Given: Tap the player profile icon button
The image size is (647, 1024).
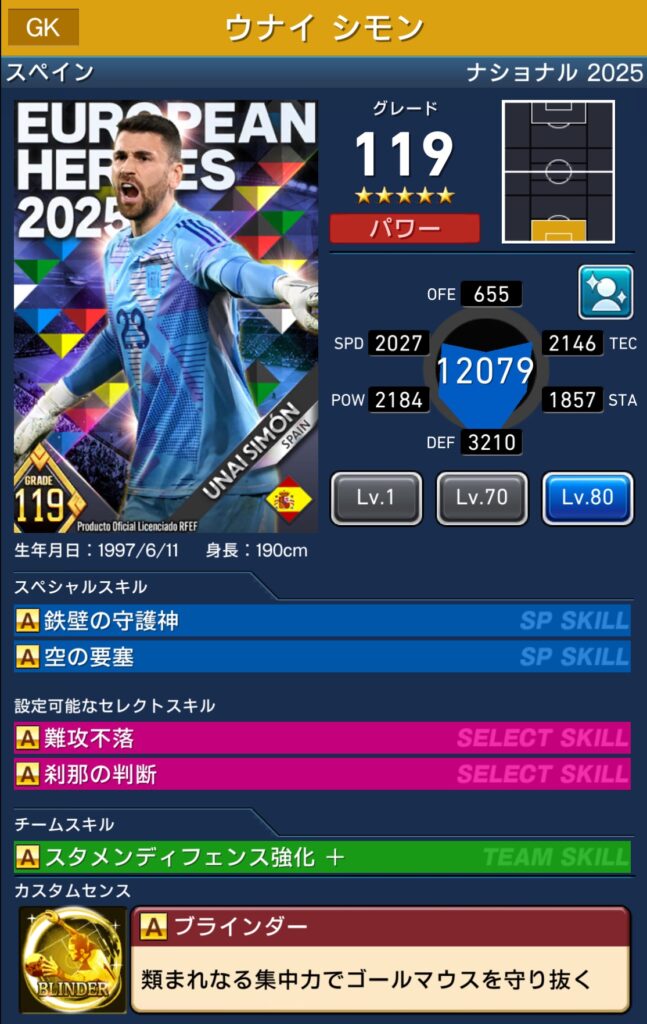Looking at the screenshot, I should point(605,292).
